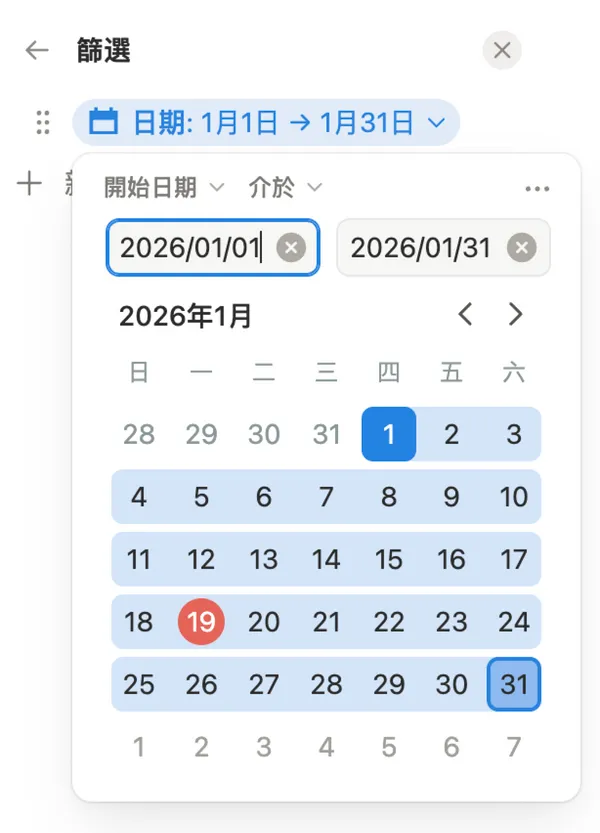Select January 31 on the calendar
The width and height of the screenshot is (600, 833).
(x=514, y=684)
